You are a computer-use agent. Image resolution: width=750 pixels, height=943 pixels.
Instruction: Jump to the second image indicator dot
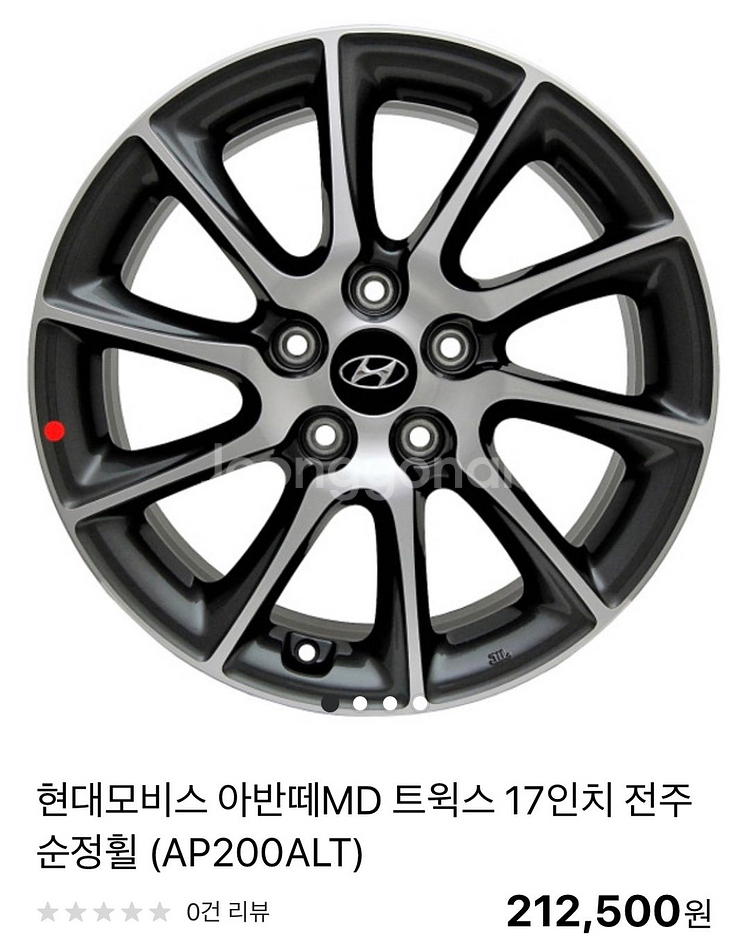(x=360, y=703)
